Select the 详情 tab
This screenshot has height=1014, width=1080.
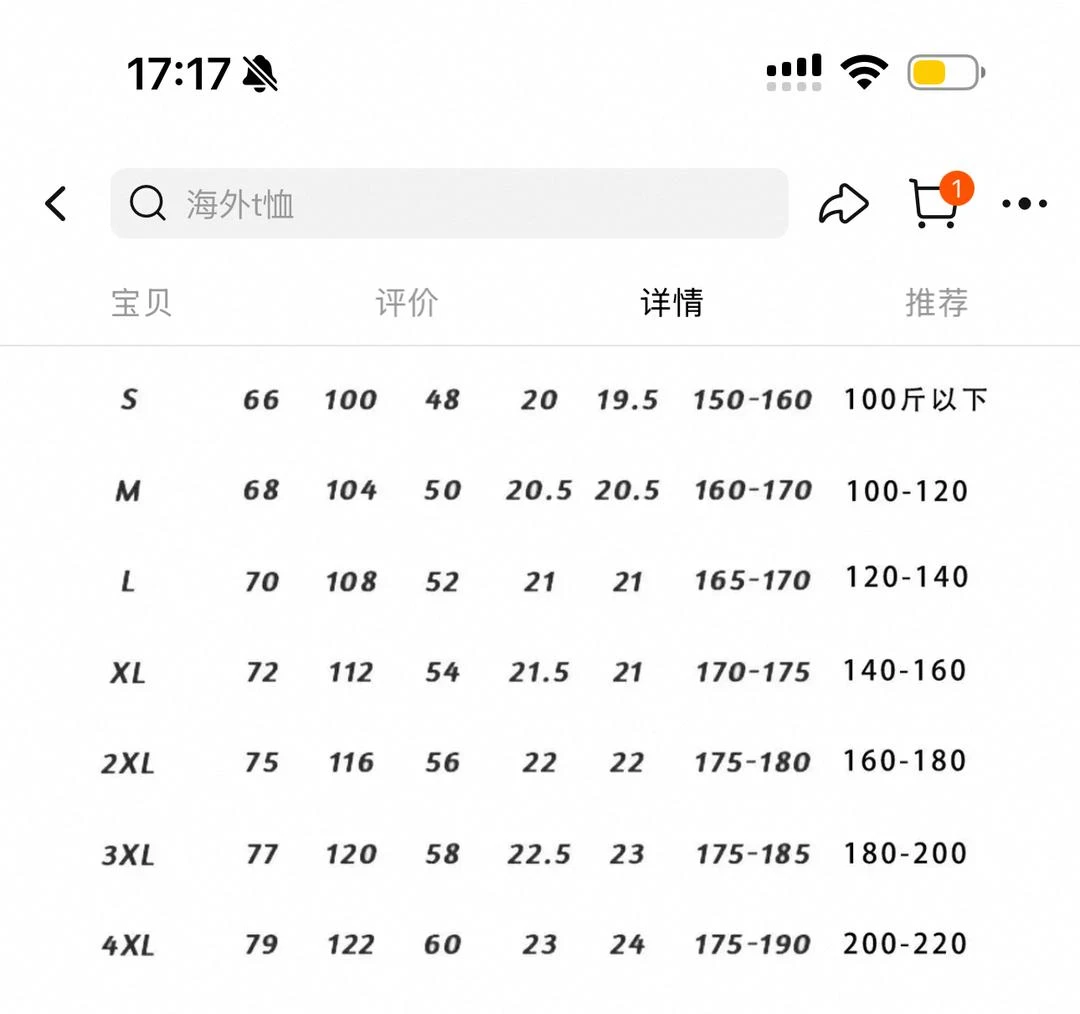[672, 302]
